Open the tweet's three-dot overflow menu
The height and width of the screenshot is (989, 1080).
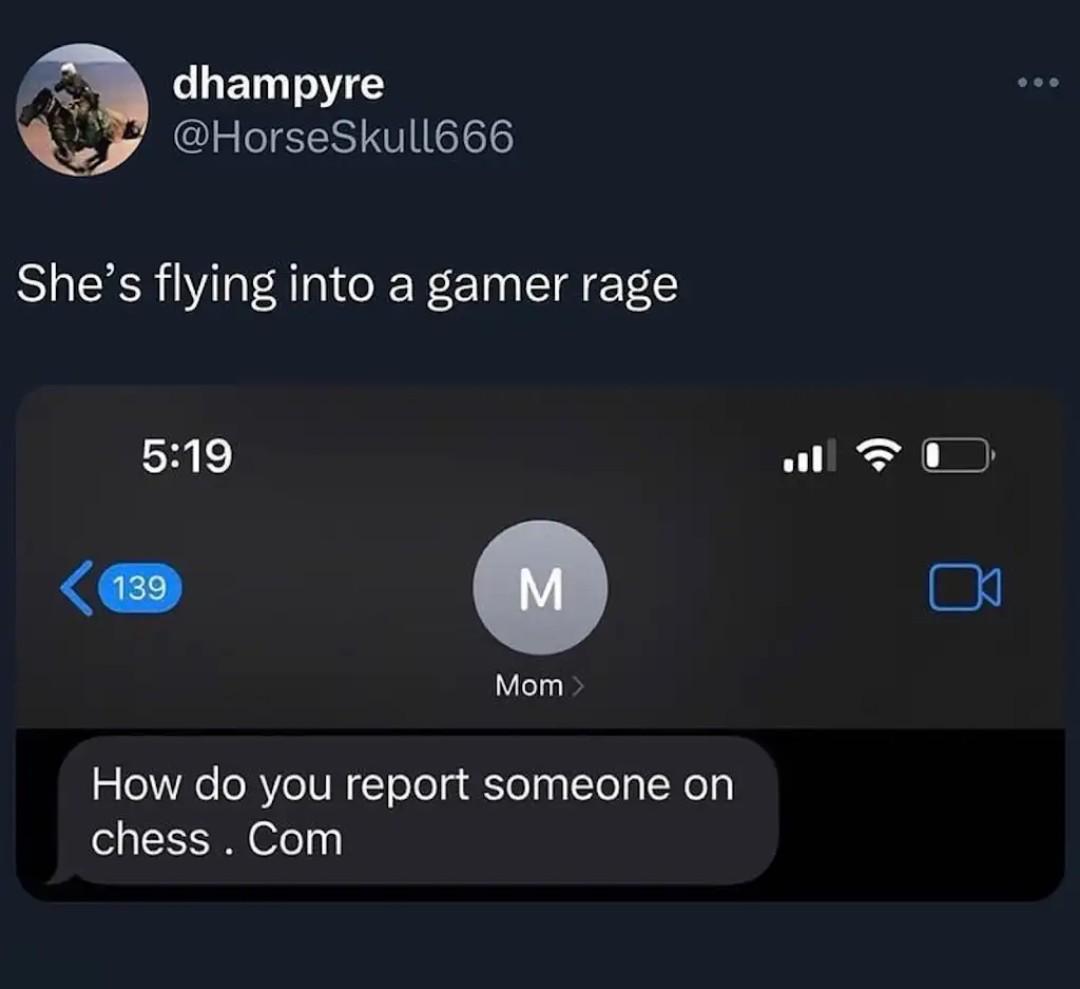(1036, 83)
